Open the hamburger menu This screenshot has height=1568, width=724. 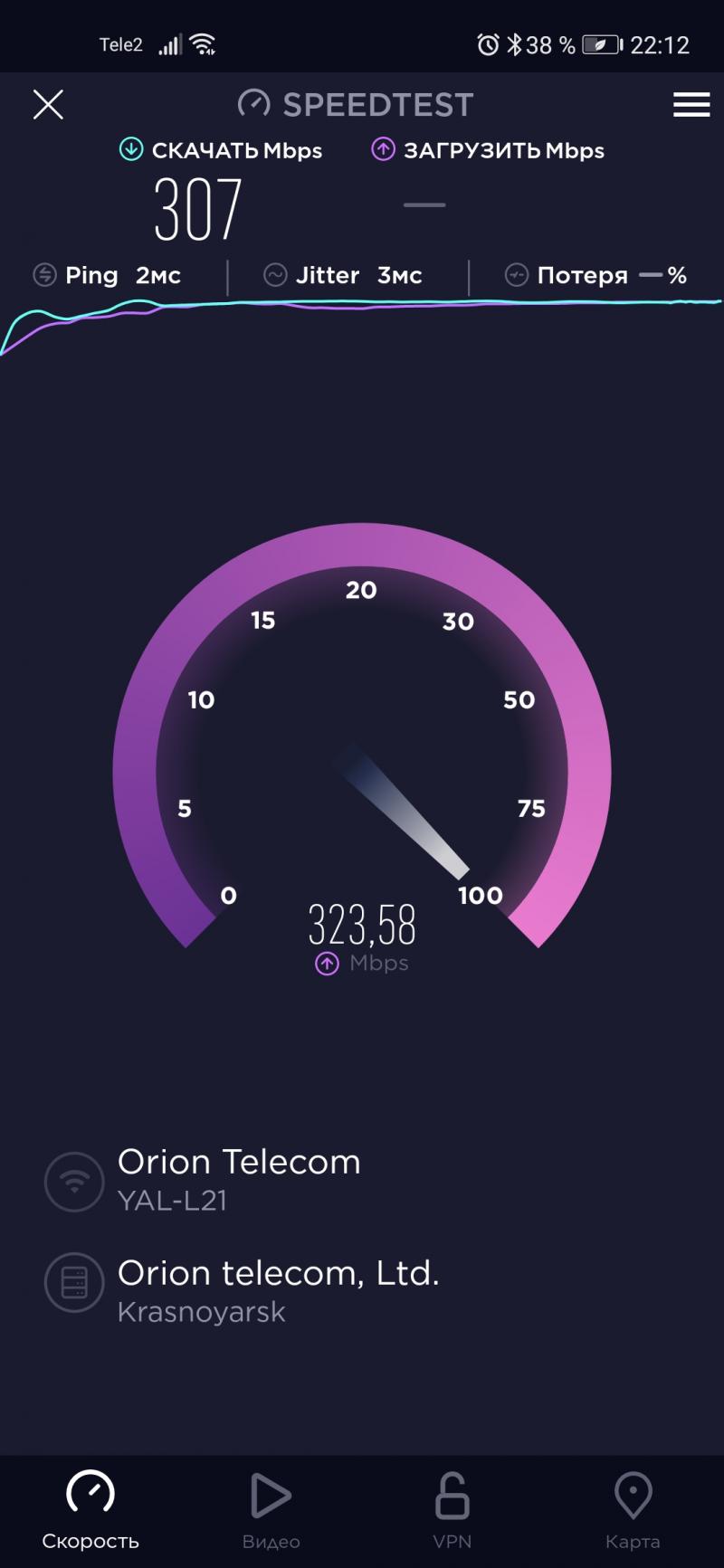(691, 105)
